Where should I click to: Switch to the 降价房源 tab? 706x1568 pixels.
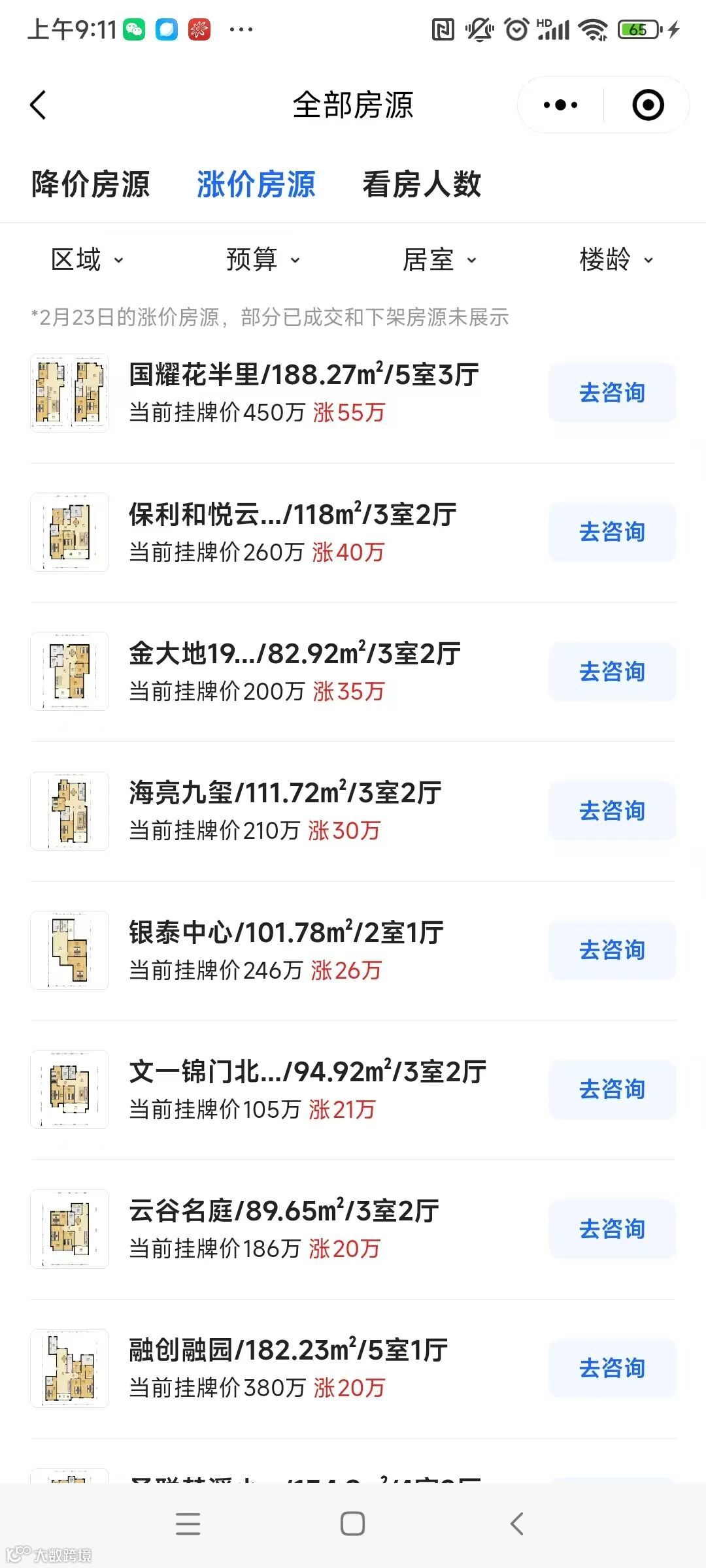tap(91, 184)
